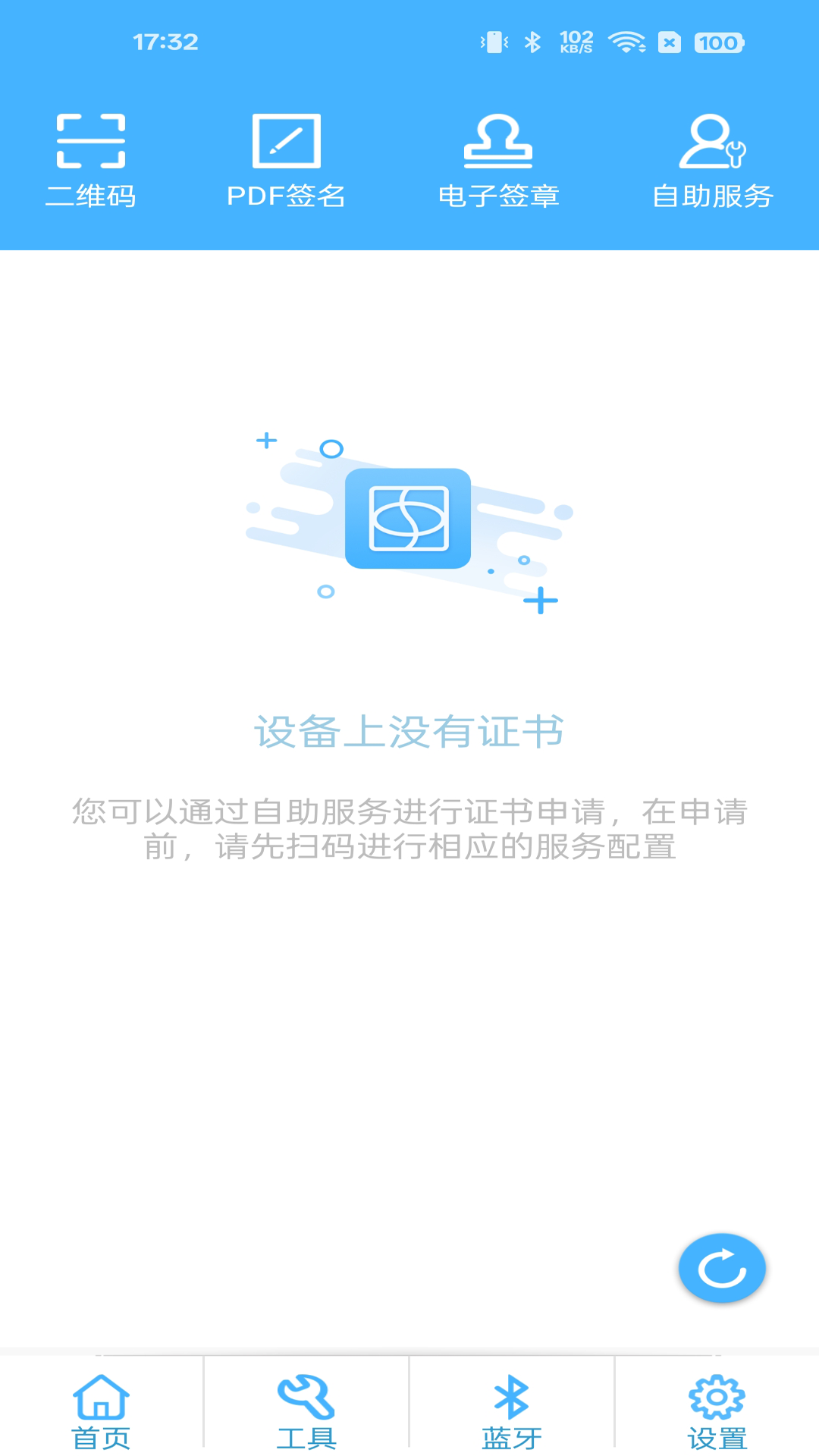This screenshot has width=819, height=1456.
Task: Switch to the 首页 home tab
Action: tap(101, 1410)
